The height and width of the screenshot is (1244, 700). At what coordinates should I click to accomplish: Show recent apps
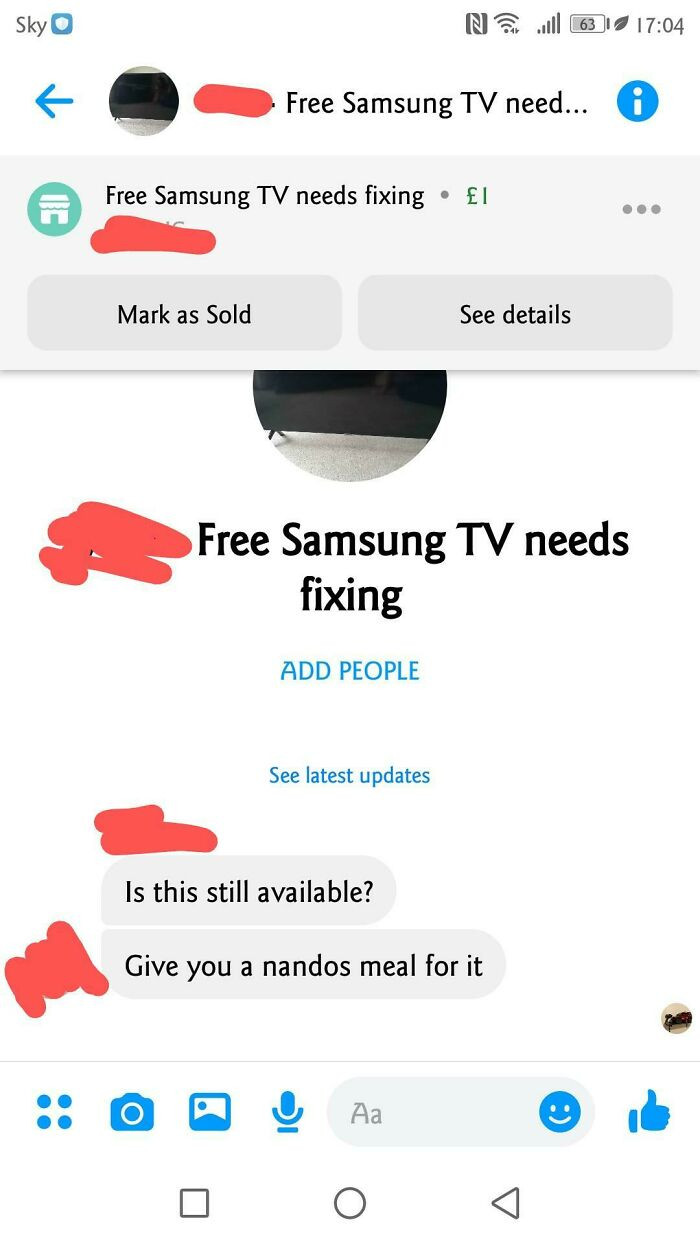pos(194,1202)
